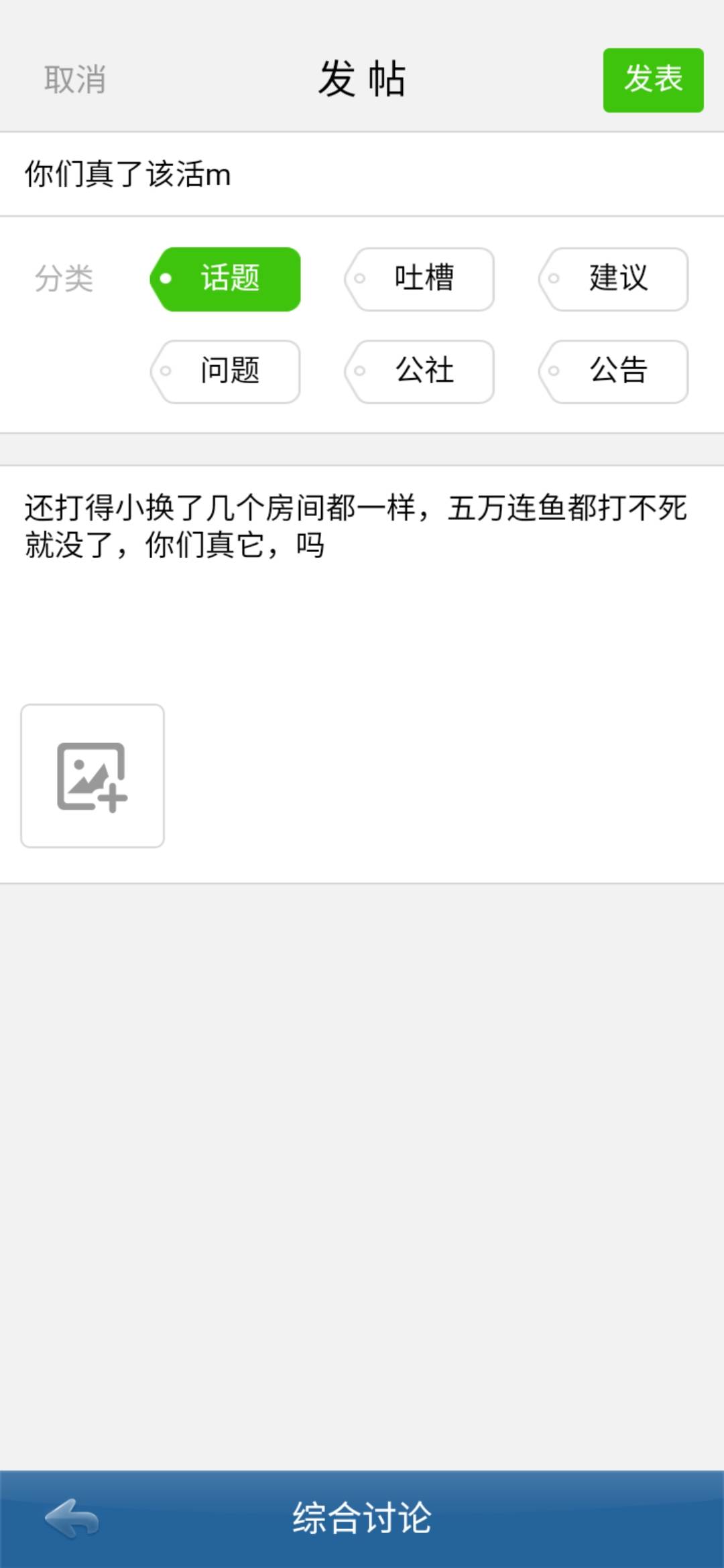Tap the image placeholder to attach a photo
This screenshot has width=724, height=1568.
click(x=92, y=774)
